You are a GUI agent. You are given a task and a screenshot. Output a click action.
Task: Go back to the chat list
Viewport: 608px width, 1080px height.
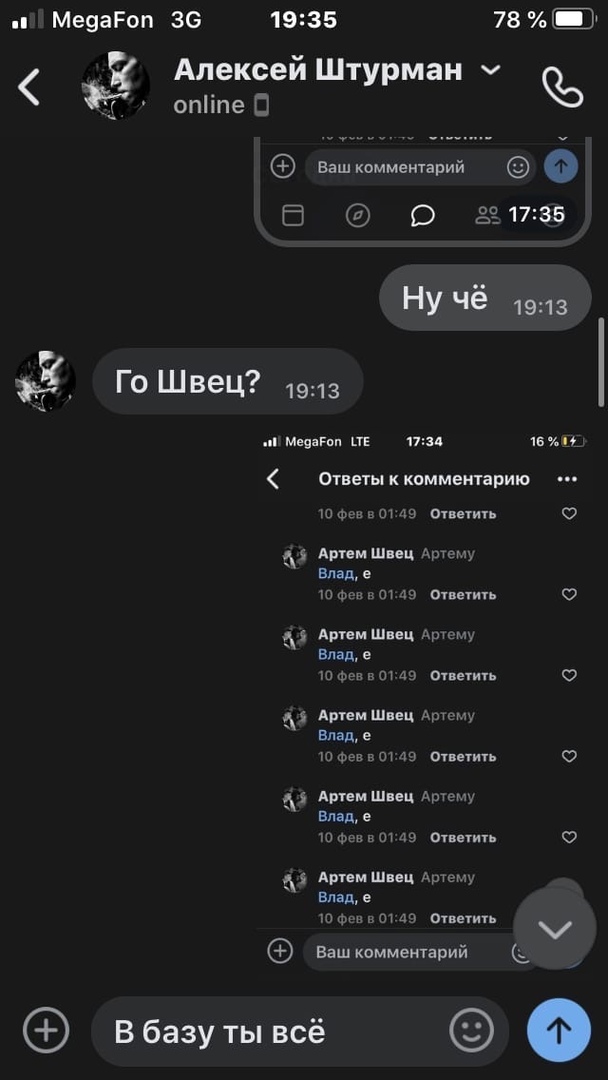[29, 87]
